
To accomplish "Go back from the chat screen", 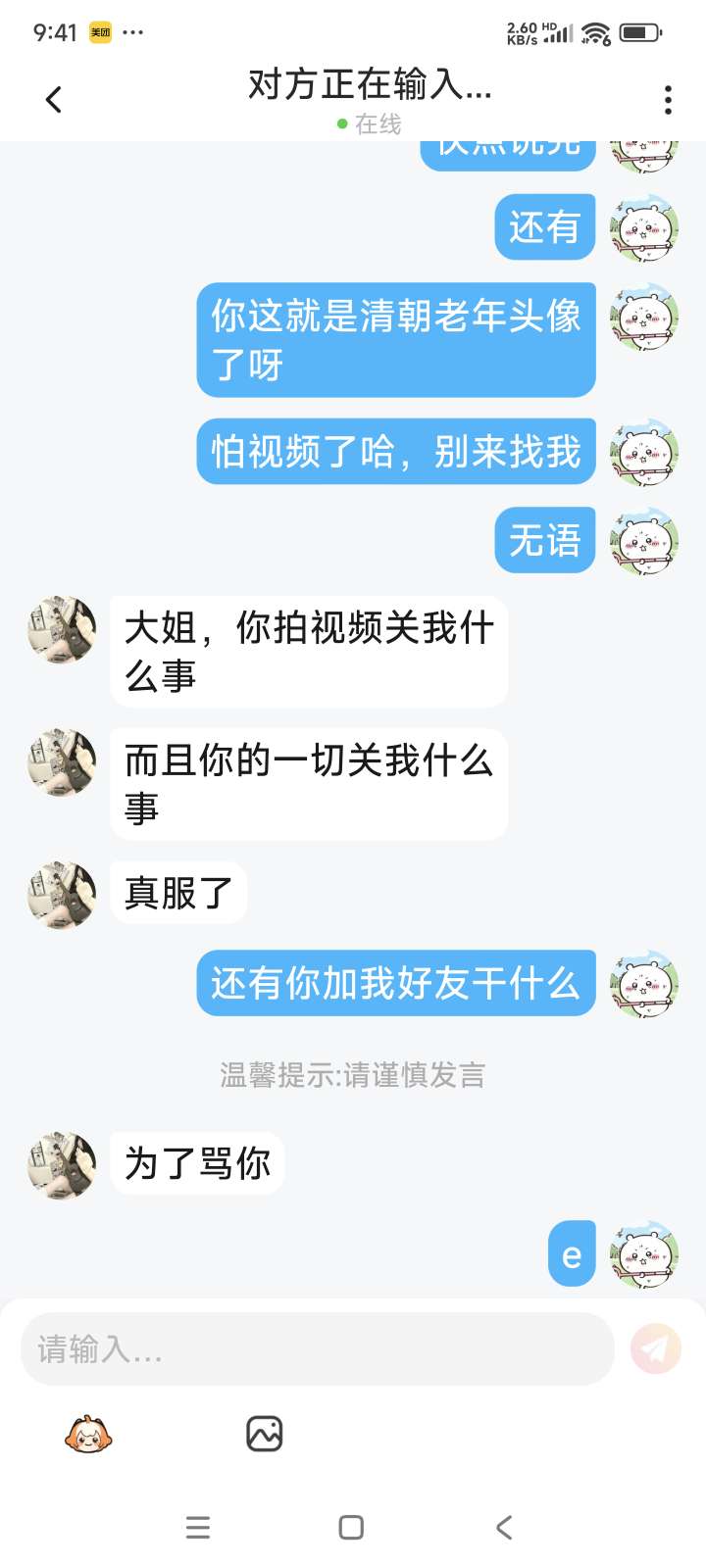I will [x=54, y=99].
